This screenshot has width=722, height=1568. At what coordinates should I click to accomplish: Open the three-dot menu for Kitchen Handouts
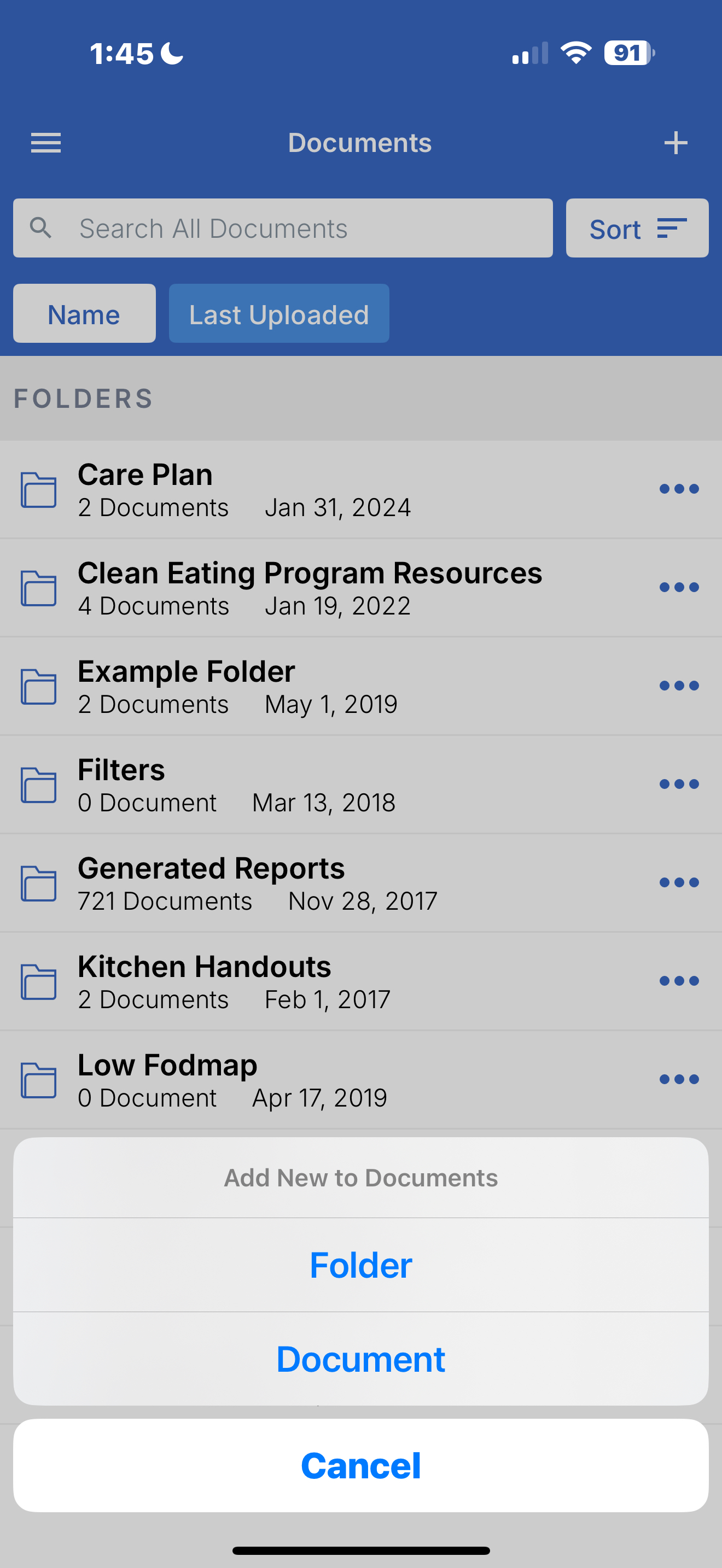point(679,981)
